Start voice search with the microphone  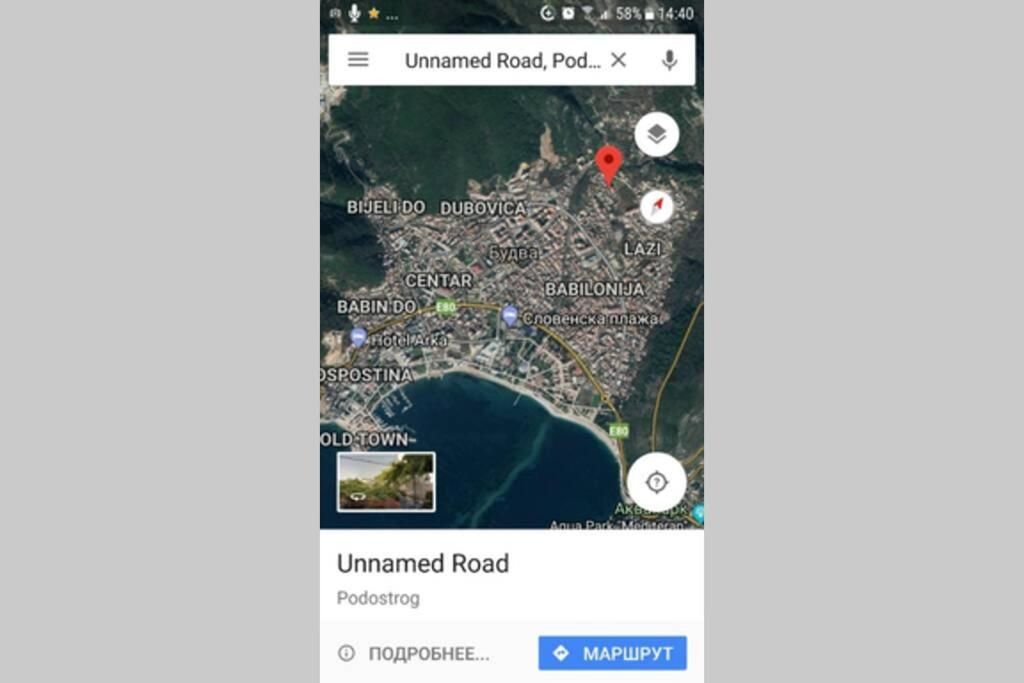click(x=670, y=60)
